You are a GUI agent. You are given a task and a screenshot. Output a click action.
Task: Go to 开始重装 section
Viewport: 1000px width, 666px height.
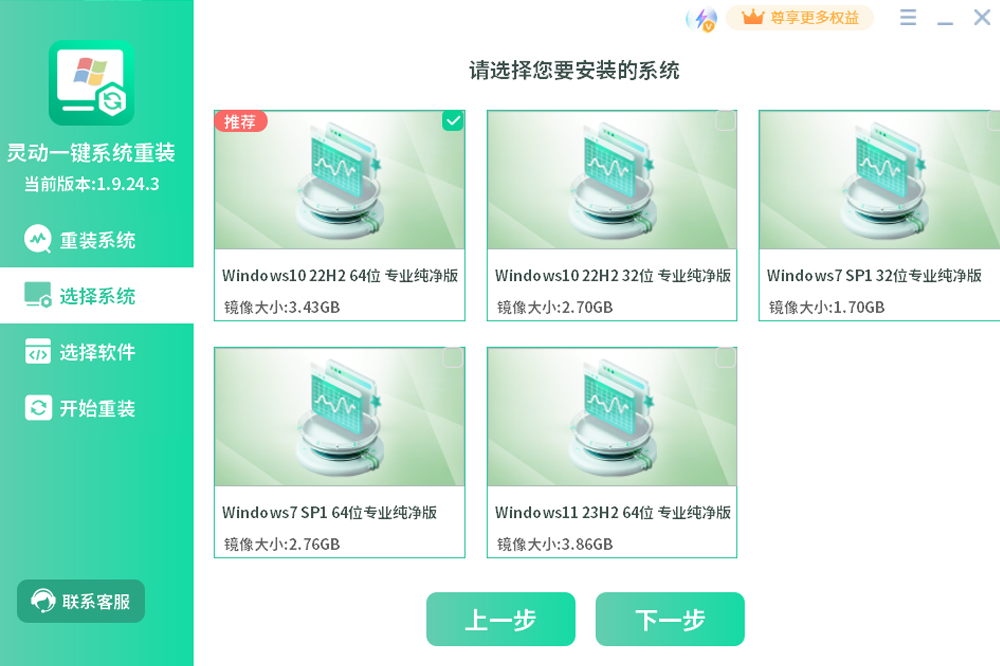[96, 408]
